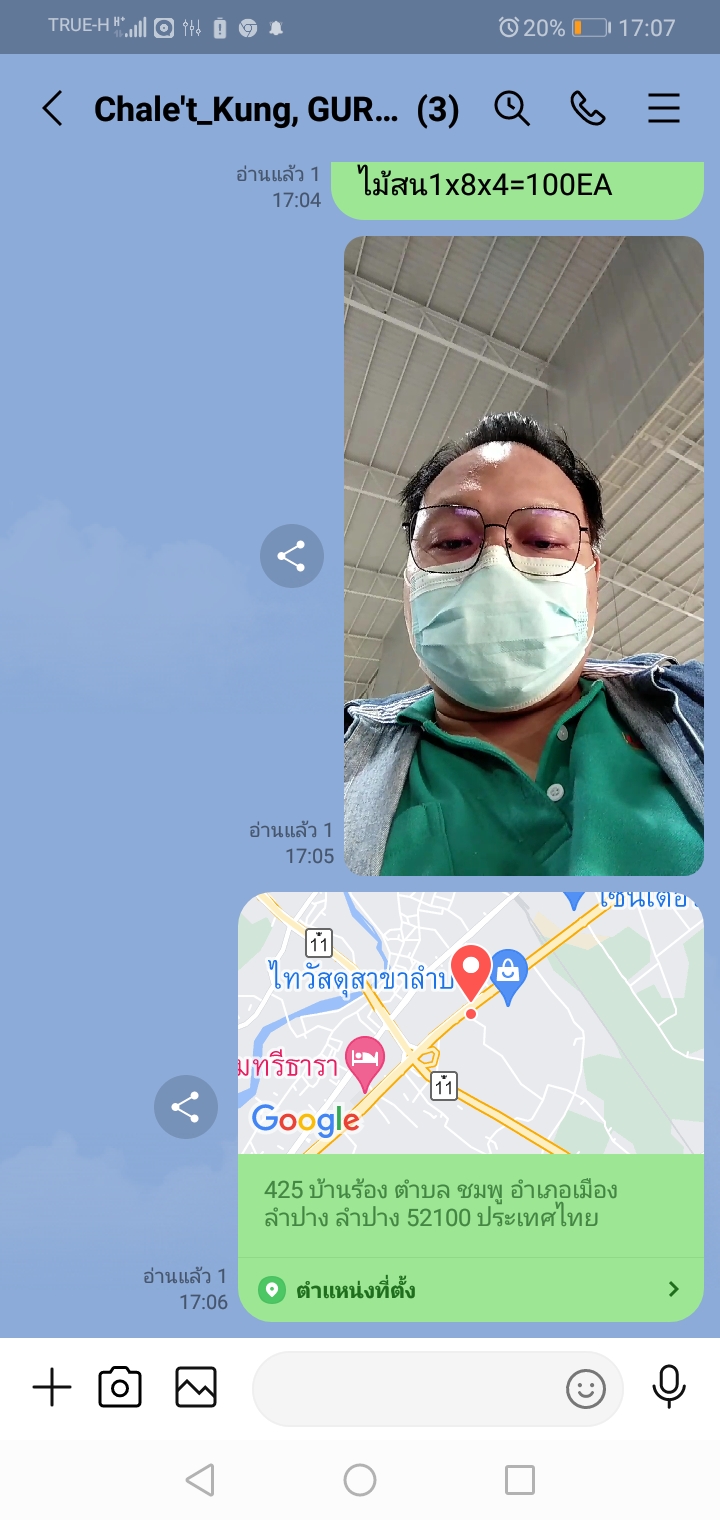Open the system recent apps view
The height and width of the screenshot is (1520, 720).
click(520, 1480)
